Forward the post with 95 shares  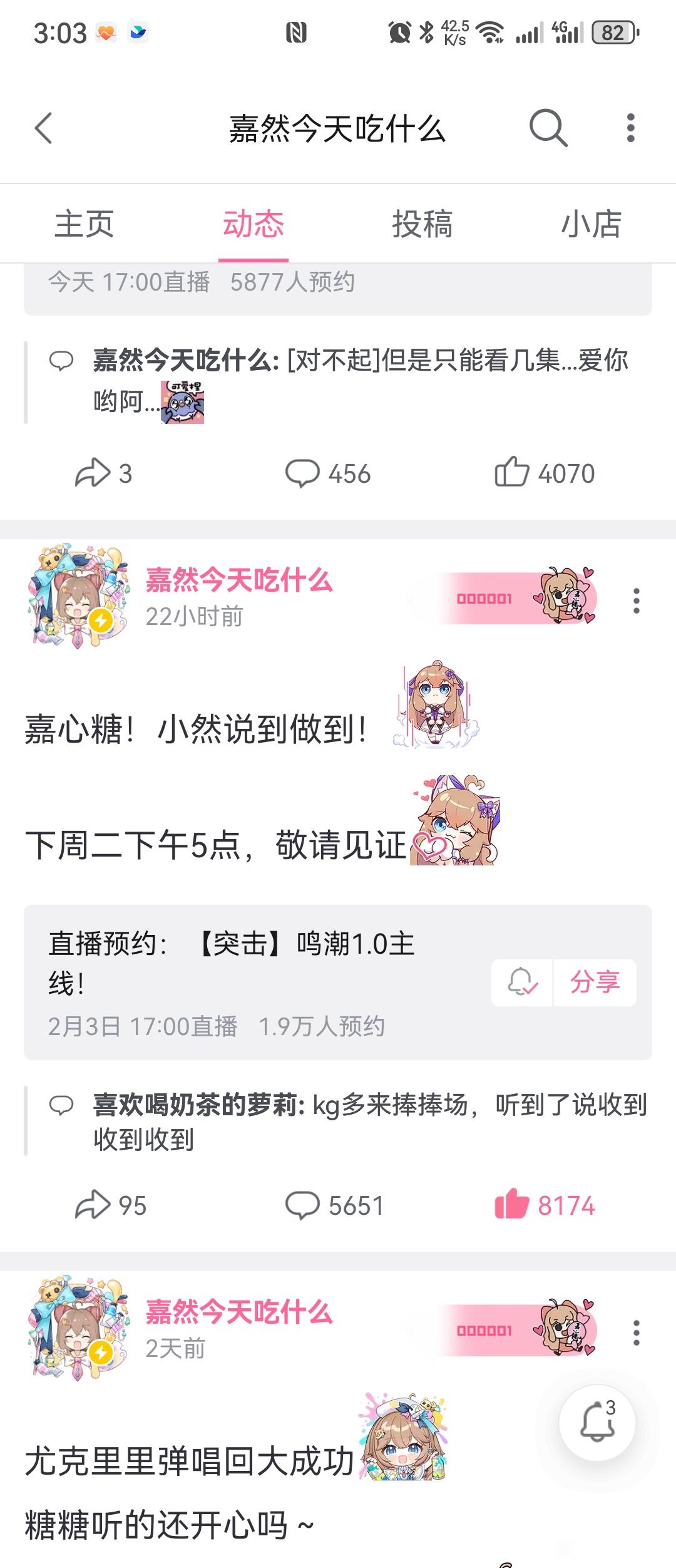point(110,1205)
